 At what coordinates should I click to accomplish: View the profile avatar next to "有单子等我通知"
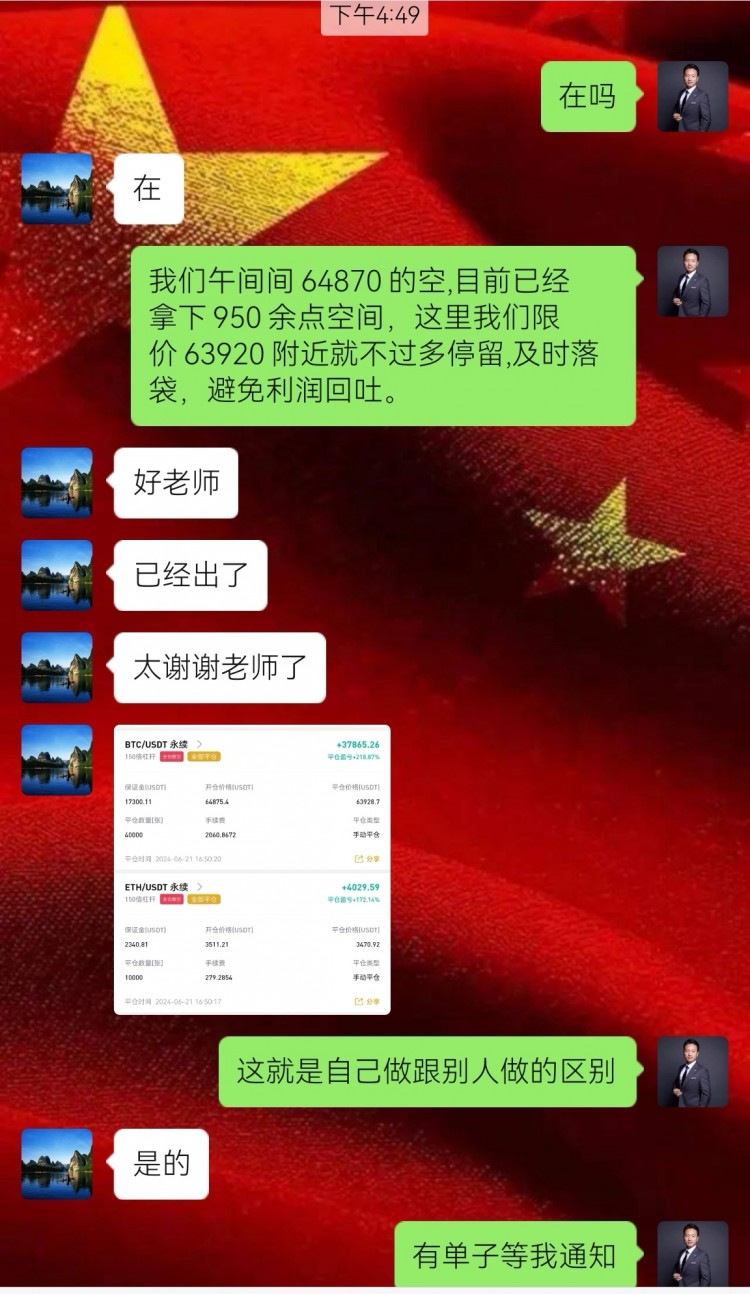pyautogui.click(x=692, y=1254)
